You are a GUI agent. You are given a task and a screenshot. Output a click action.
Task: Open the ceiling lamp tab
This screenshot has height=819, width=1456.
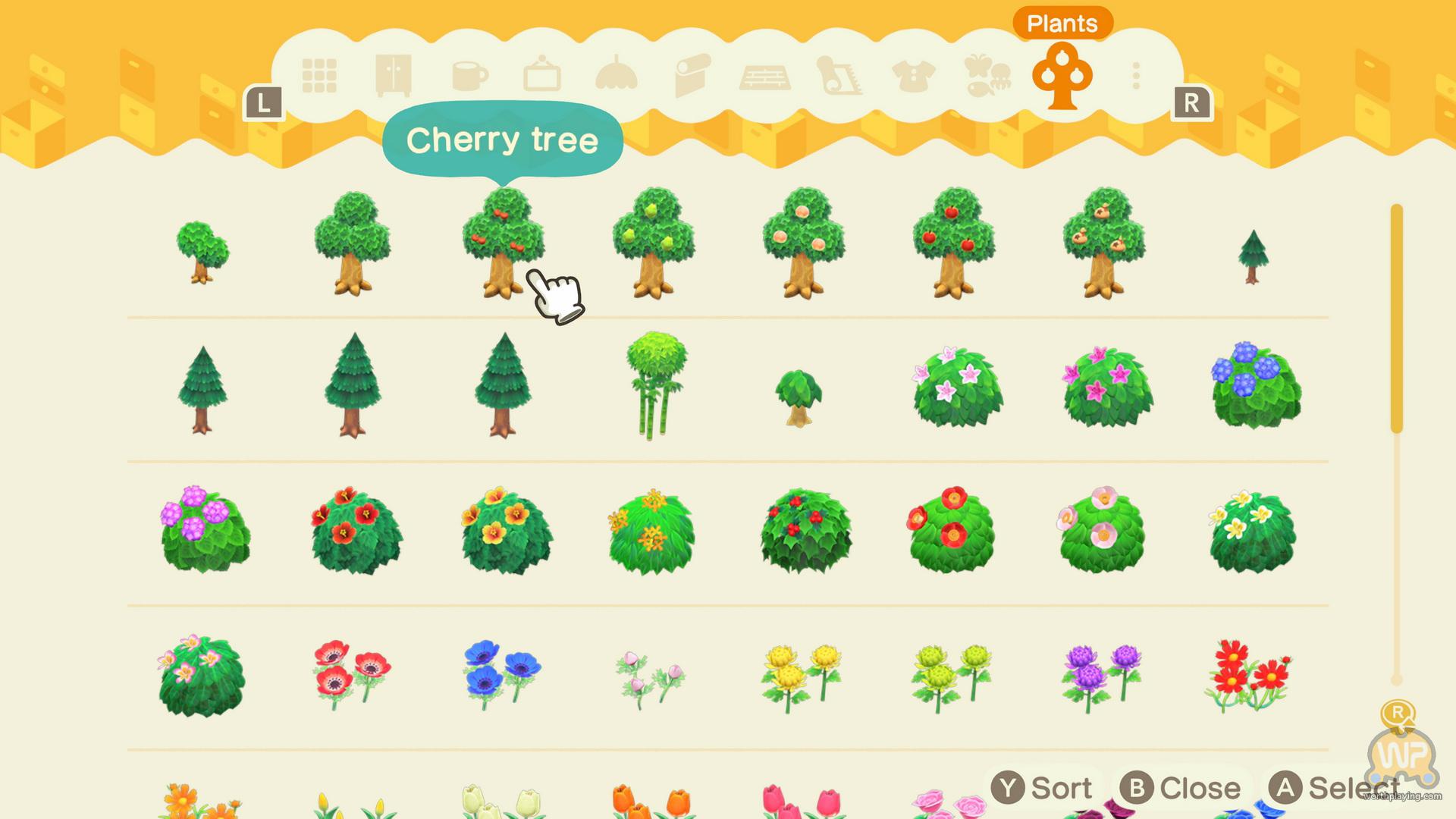(x=617, y=74)
